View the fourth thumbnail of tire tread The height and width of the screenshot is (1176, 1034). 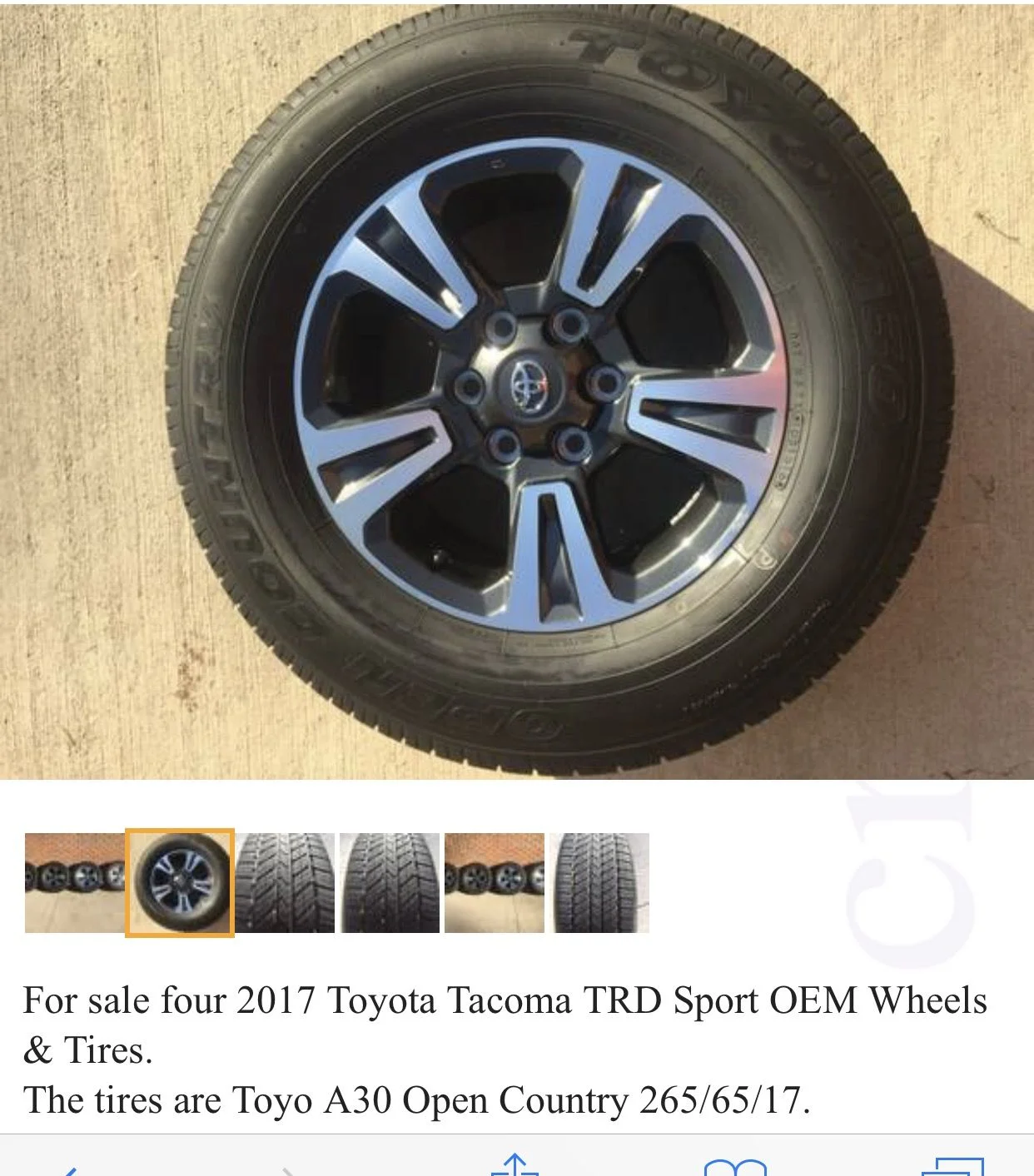tap(390, 882)
